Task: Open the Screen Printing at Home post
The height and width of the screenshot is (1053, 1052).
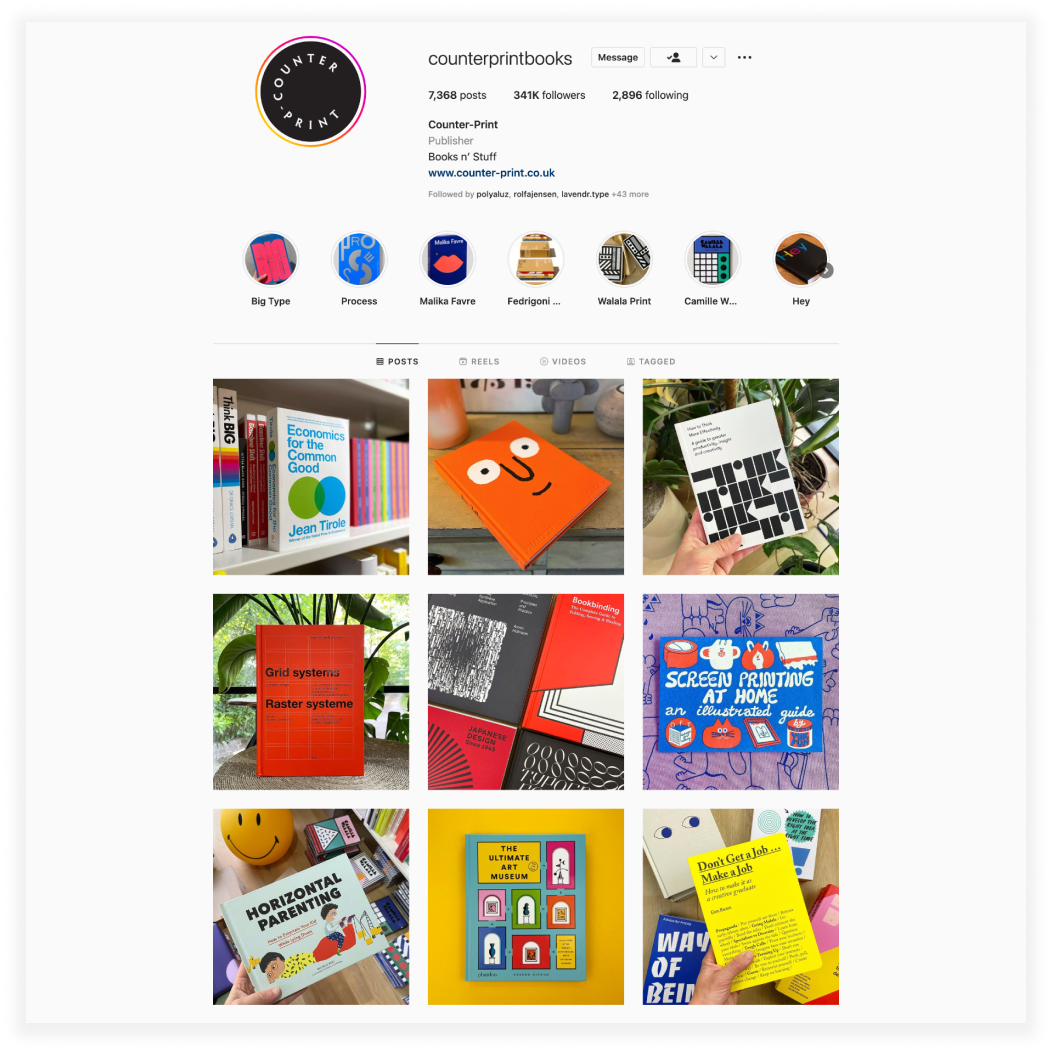Action: tap(741, 692)
